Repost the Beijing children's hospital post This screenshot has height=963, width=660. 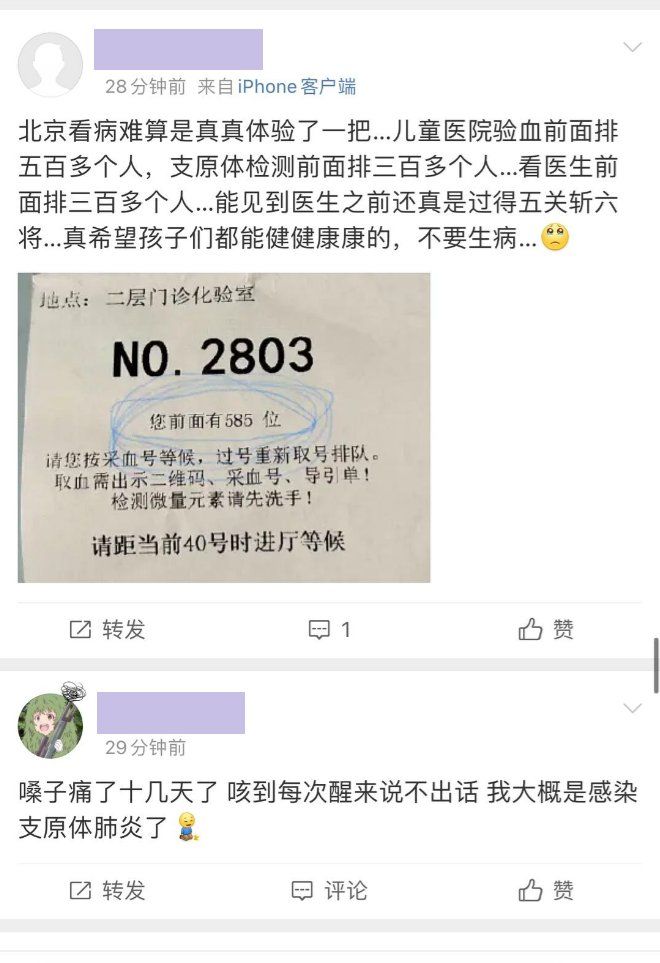pos(107,629)
